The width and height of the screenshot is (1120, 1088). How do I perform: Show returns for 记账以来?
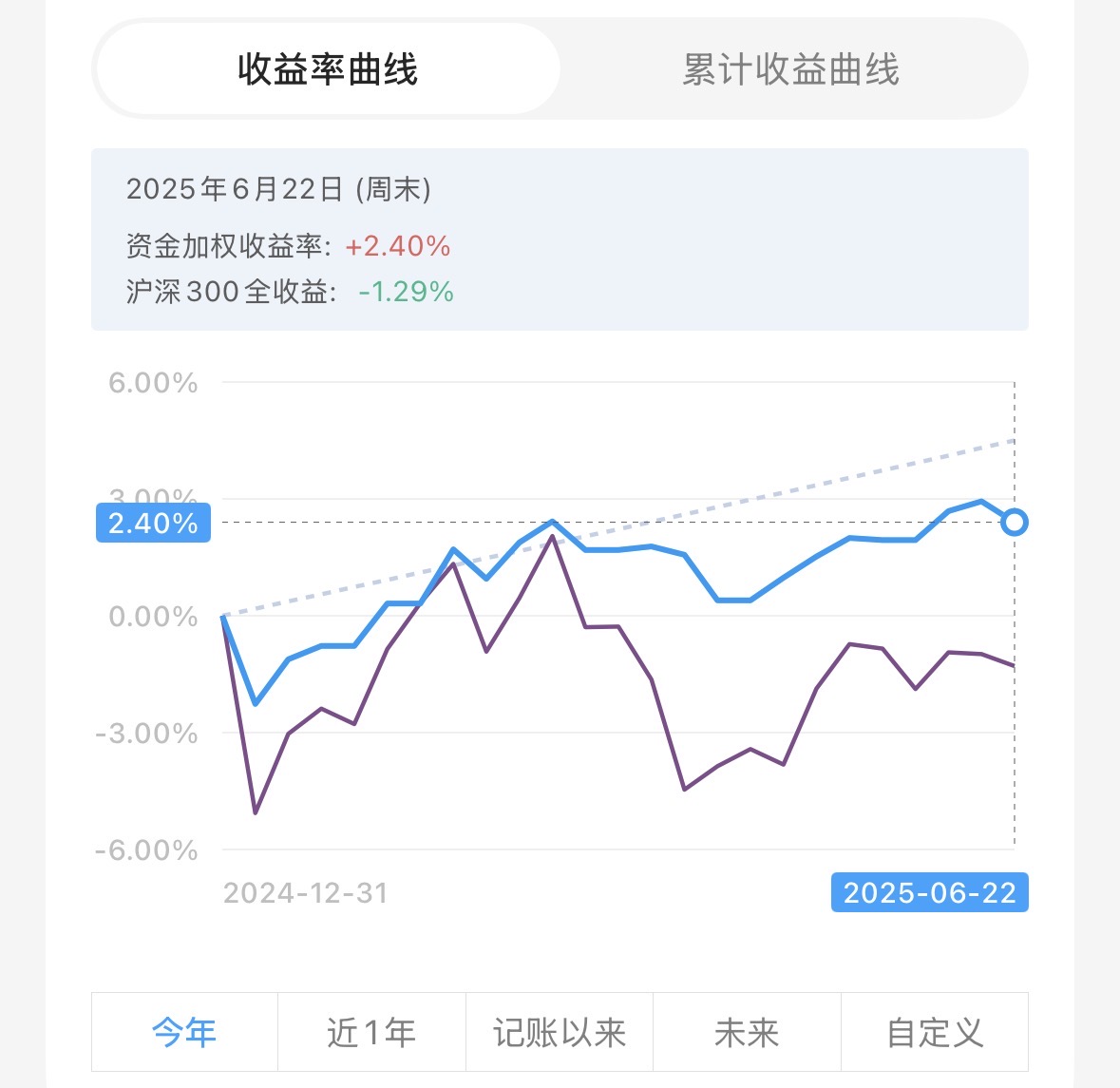tap(560, 1032)
